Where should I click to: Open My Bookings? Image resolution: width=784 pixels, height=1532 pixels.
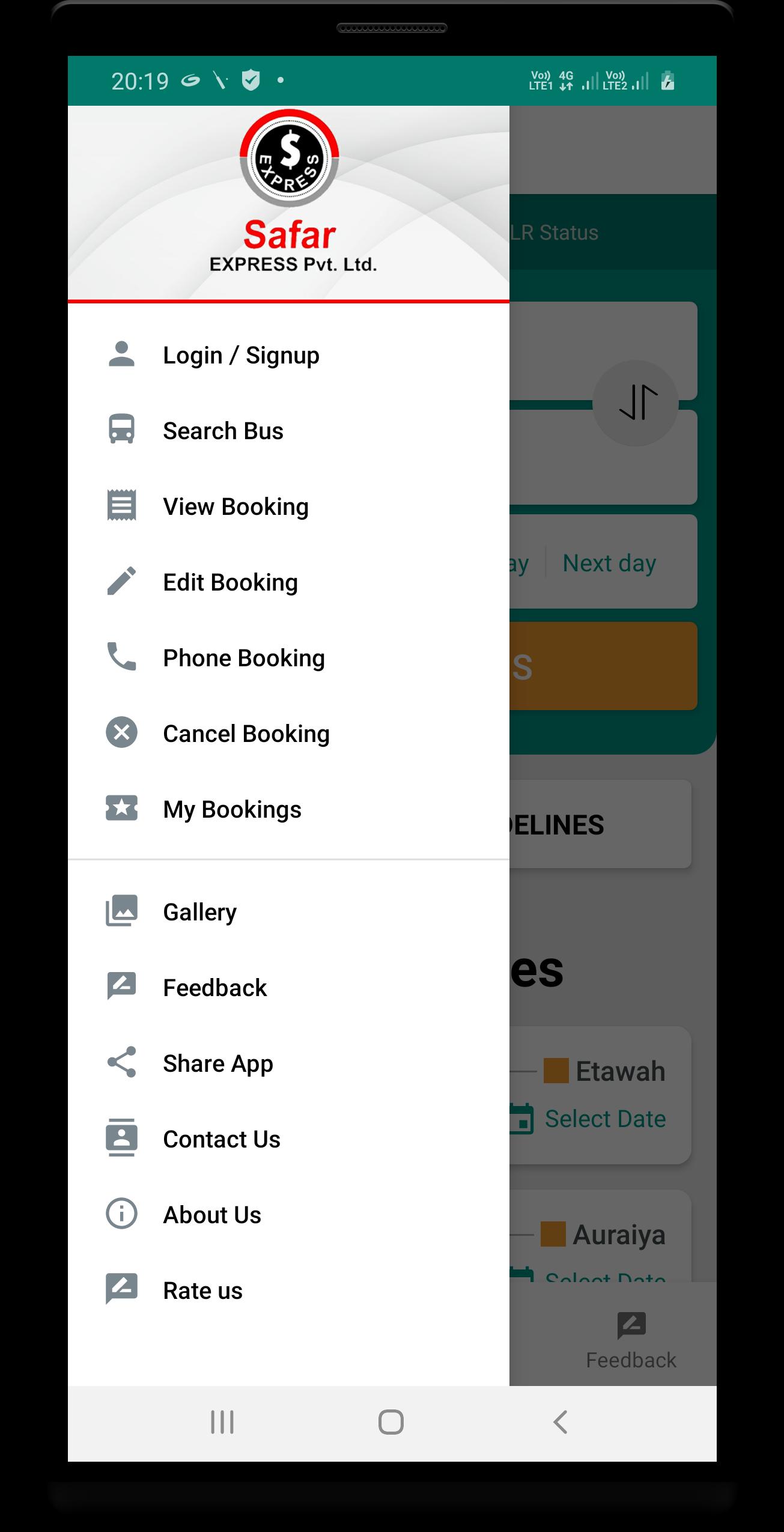232,809
